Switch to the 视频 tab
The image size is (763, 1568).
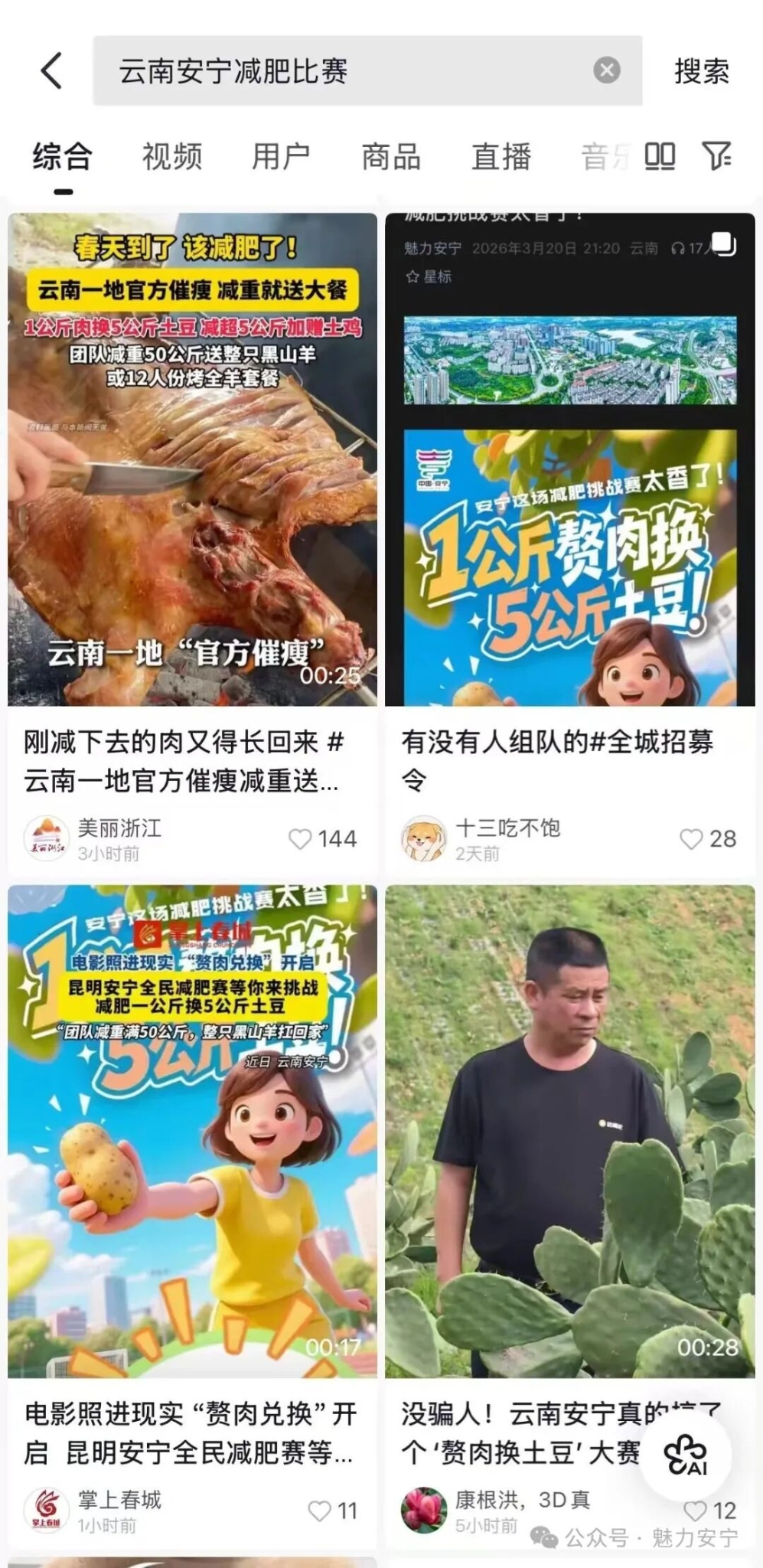(170, 157)
